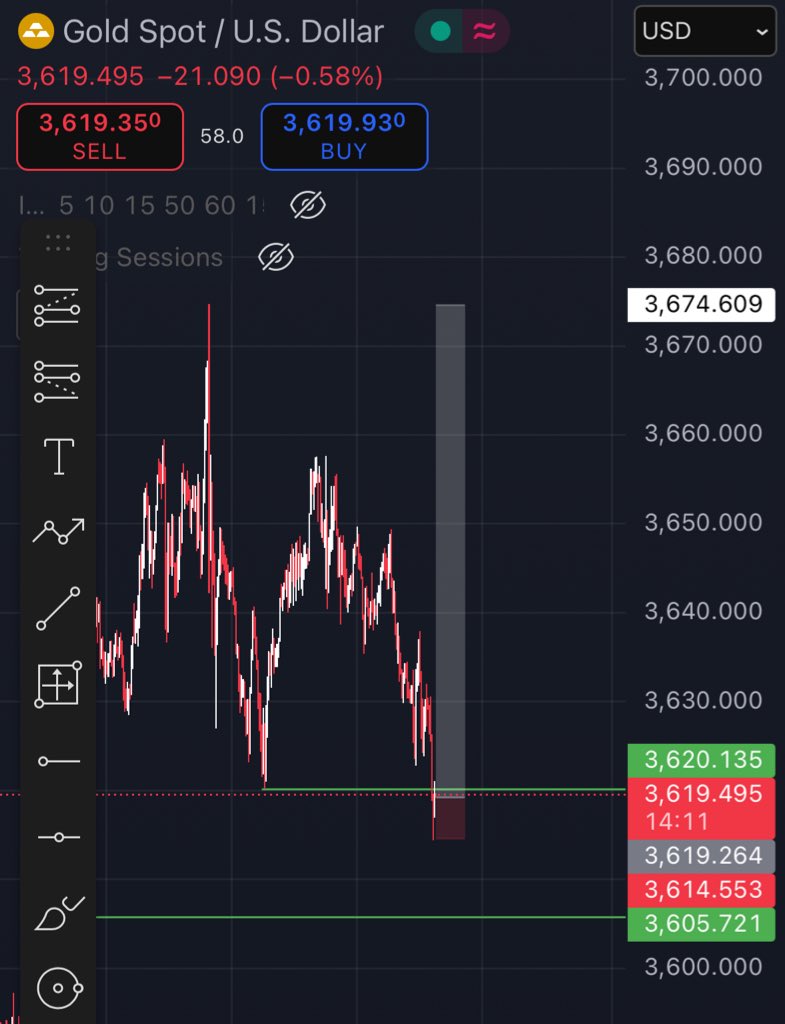Open the second pitchfork channel tool
The height and width of the screenshot is (1024, 785).
click(58, 381)
